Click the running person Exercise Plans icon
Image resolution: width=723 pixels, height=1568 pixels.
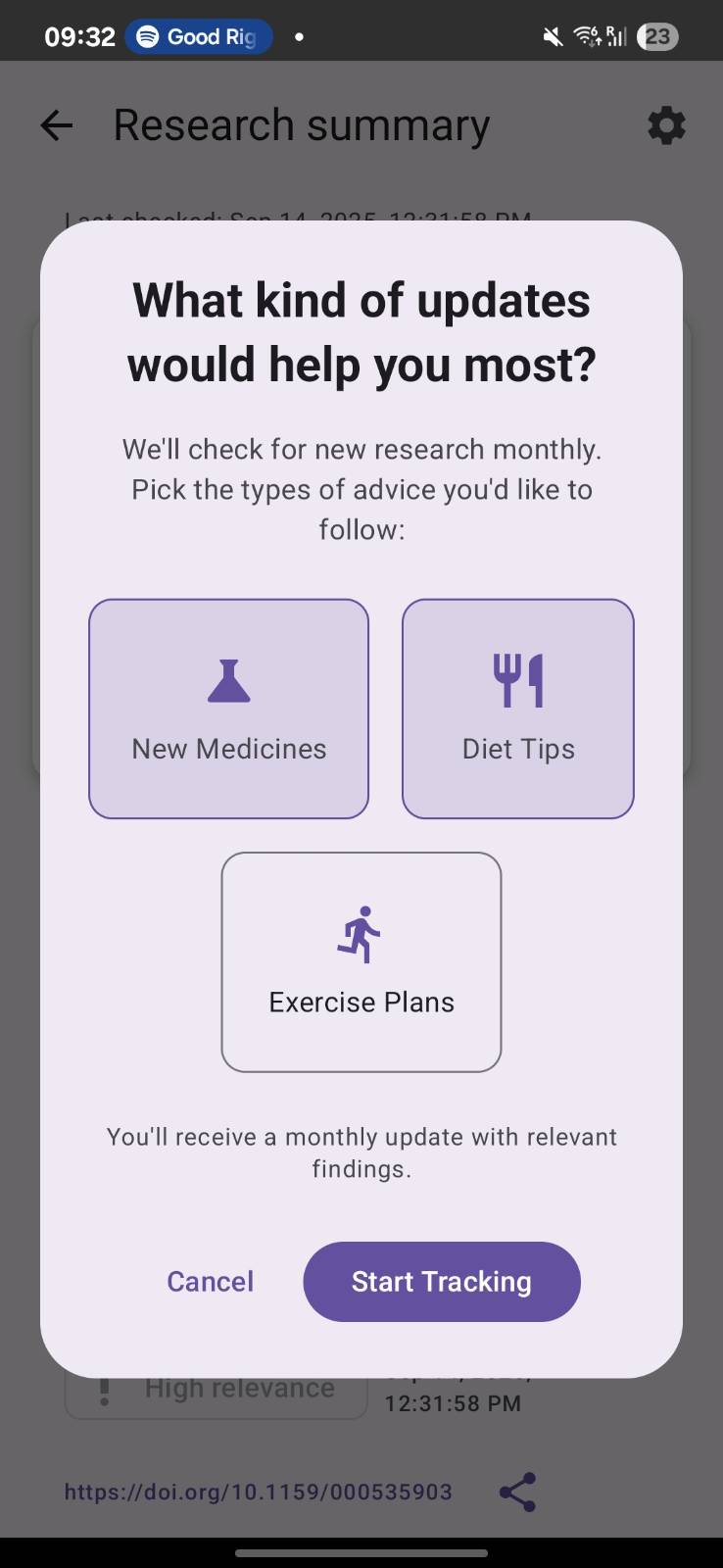(x=361, y=932)
